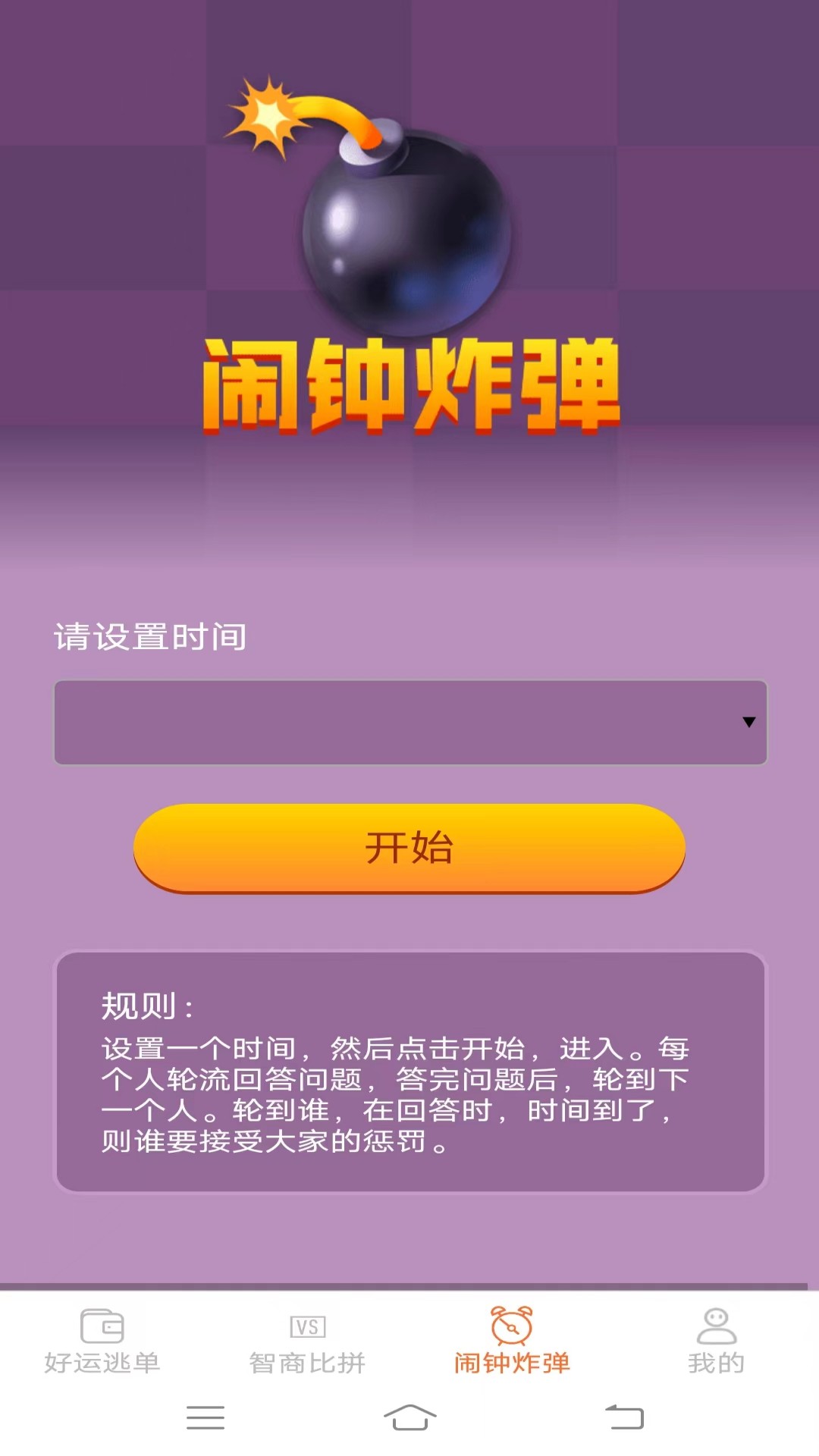Viewport: 819px width, 1456px height.
Task: Tap the 开始 button to start
Action: pos(409,848)
